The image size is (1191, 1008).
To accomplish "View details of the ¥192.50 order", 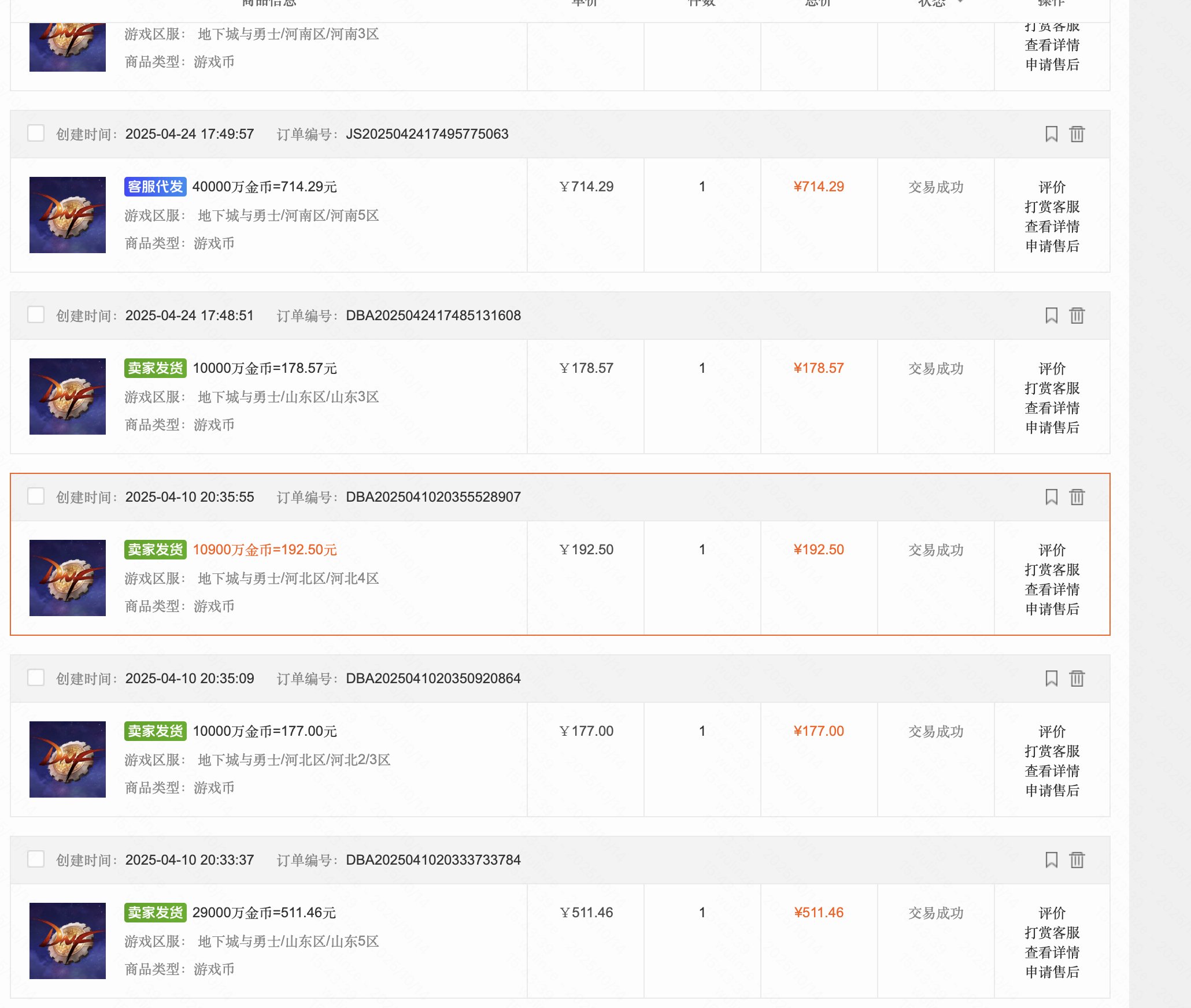I will coord(1052,590).
